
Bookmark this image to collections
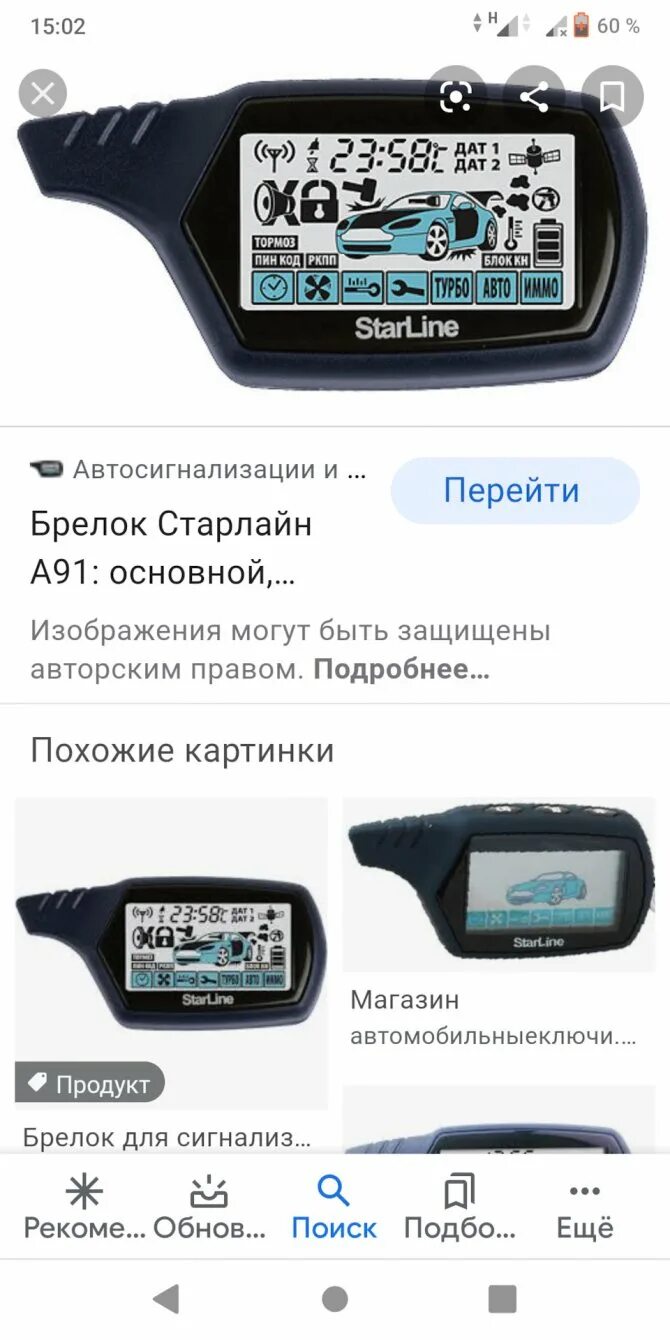click(x=612, y=97)
